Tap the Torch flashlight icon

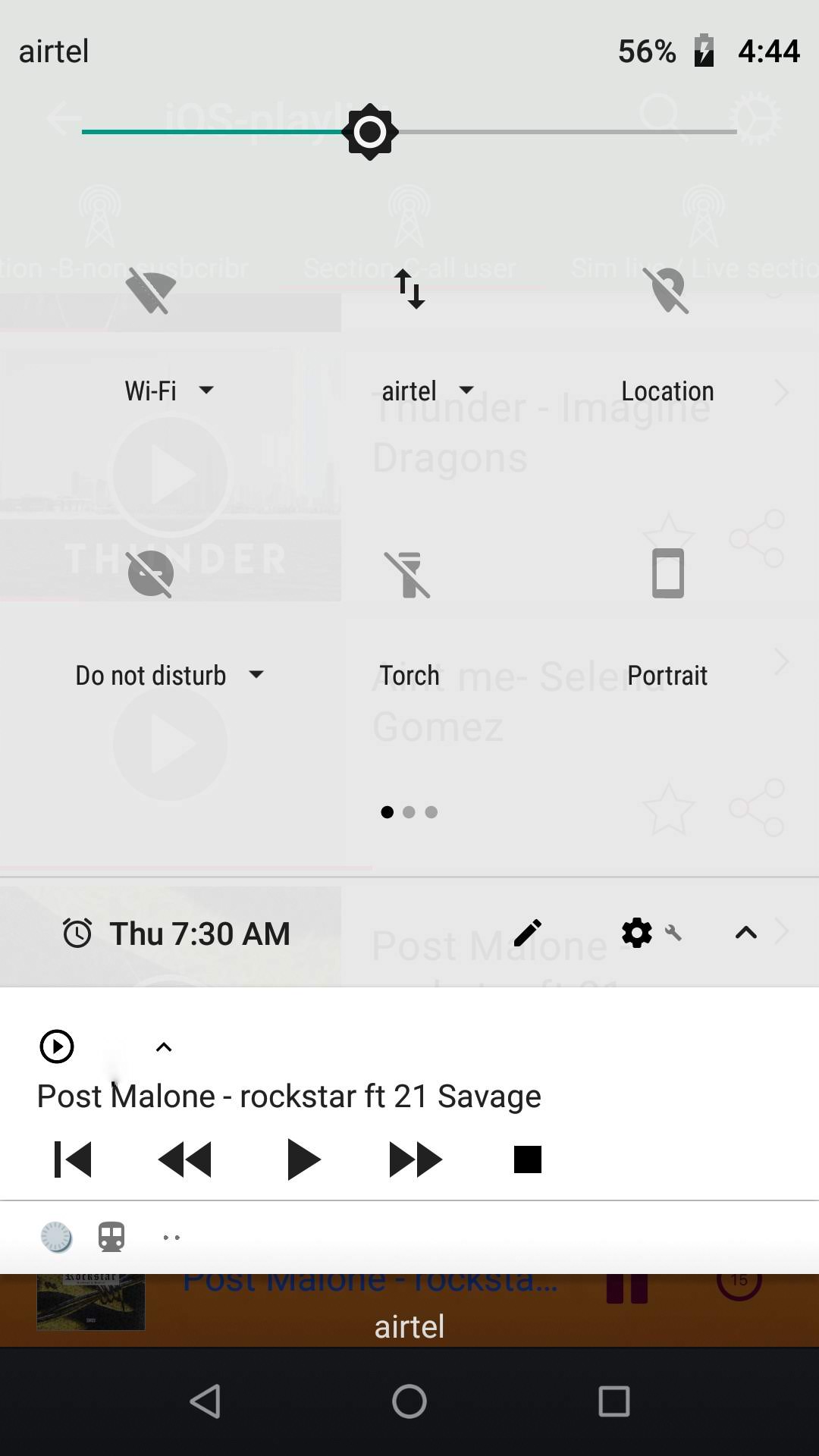click(x=409, y=573)
